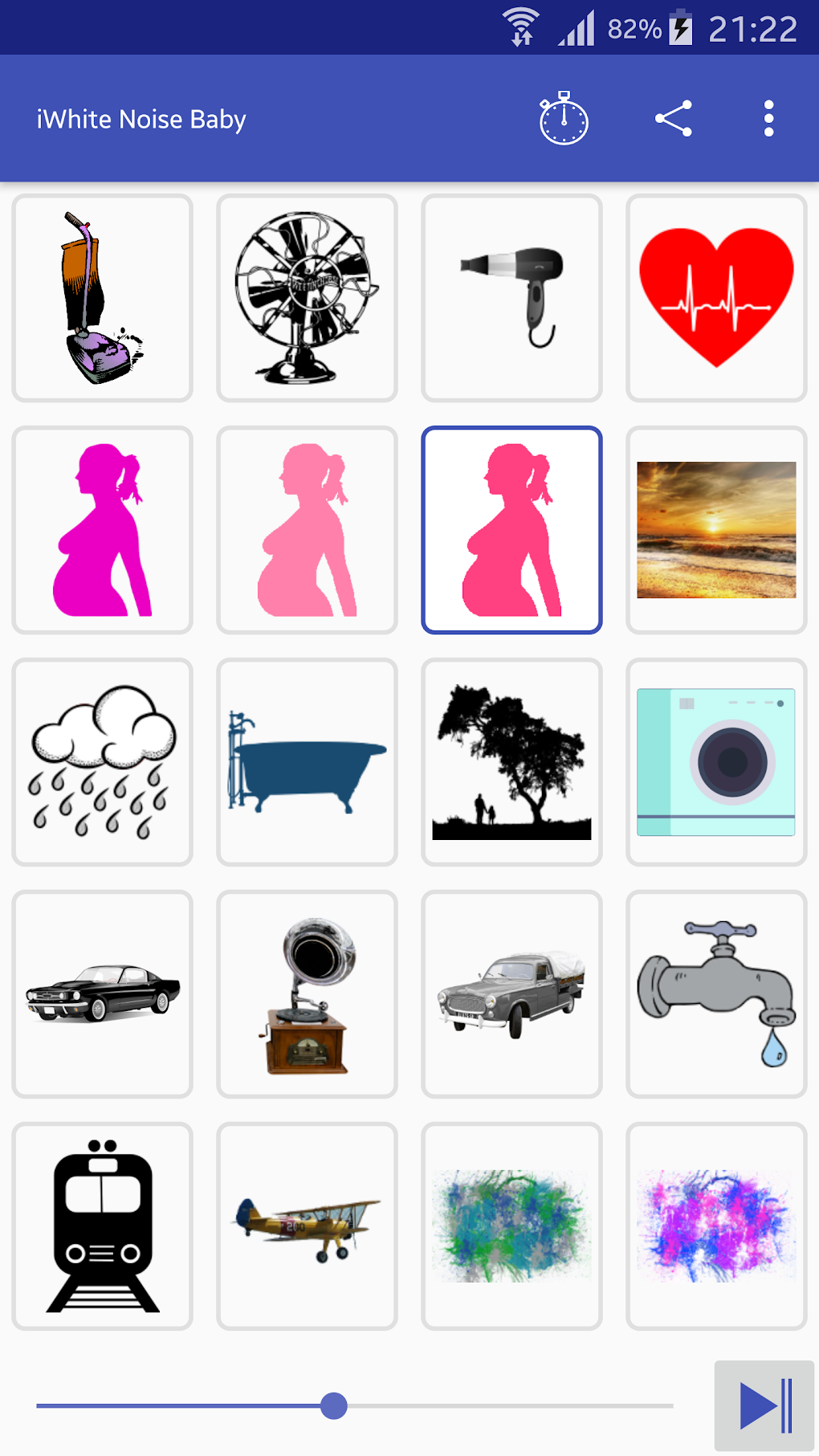The height and width of the screenshot is (1456, 819).
Task: Select the gramophone sound
Action: [307, 993]
